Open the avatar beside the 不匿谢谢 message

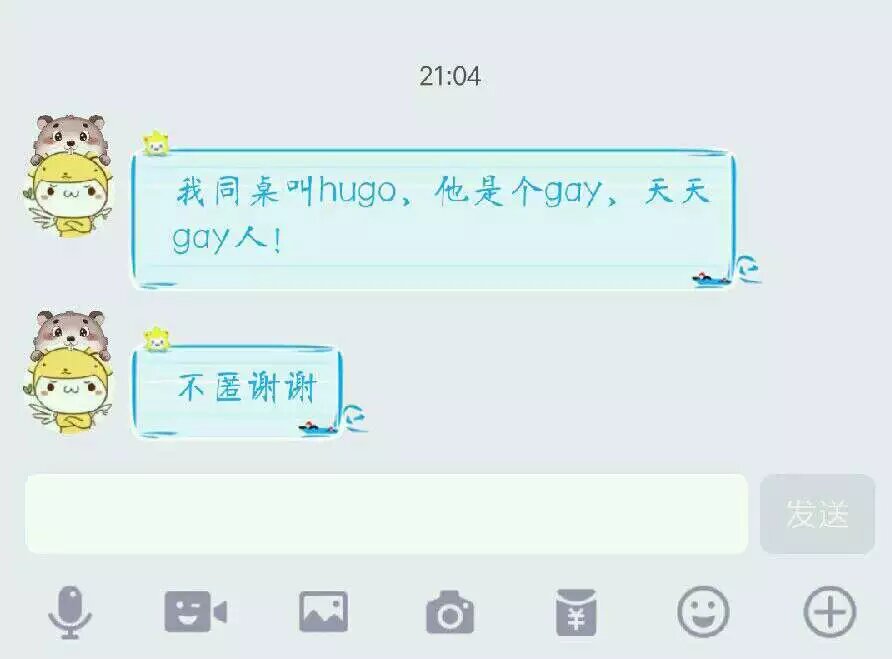pyautogui.click(x=69, y=372)
